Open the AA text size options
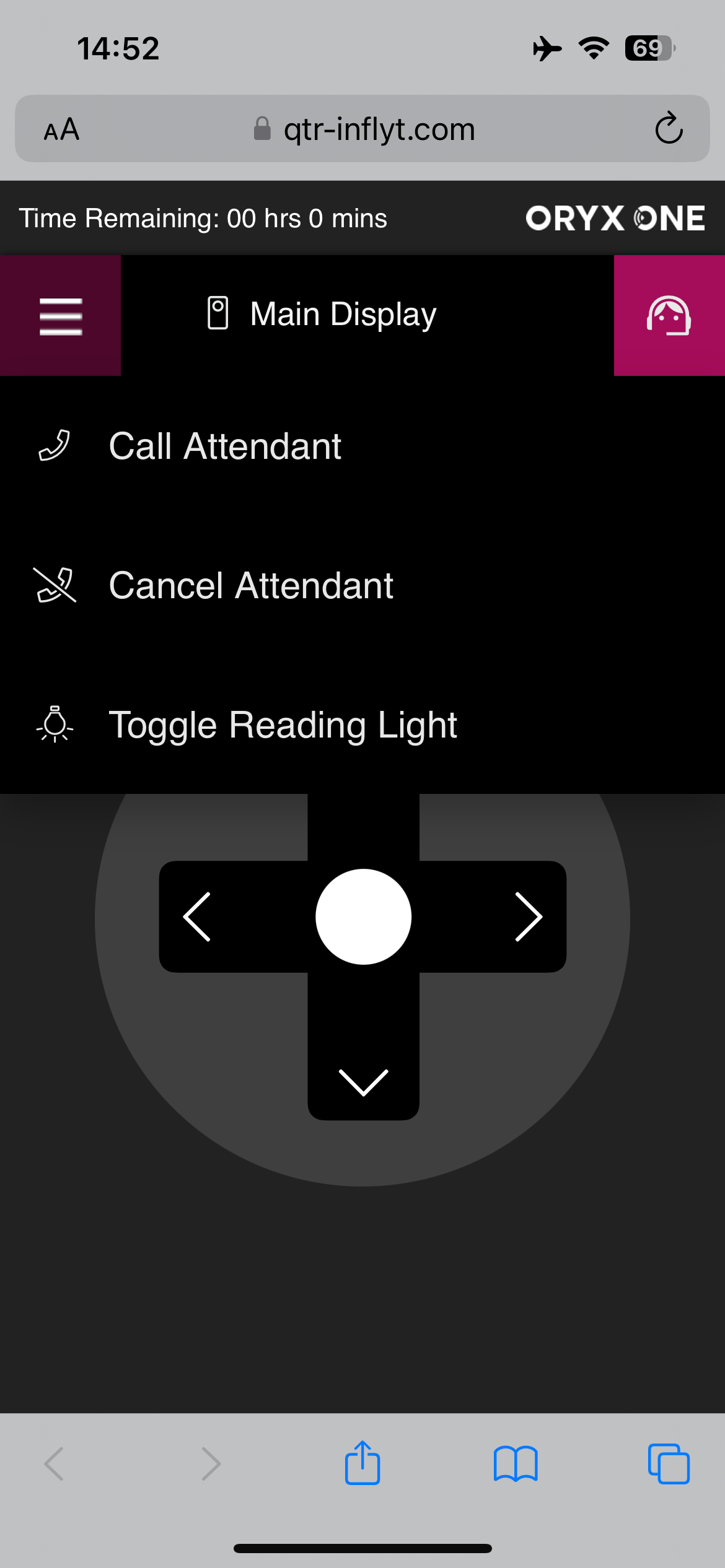The height and width of the screenshot is (1568, 725). 61,129
